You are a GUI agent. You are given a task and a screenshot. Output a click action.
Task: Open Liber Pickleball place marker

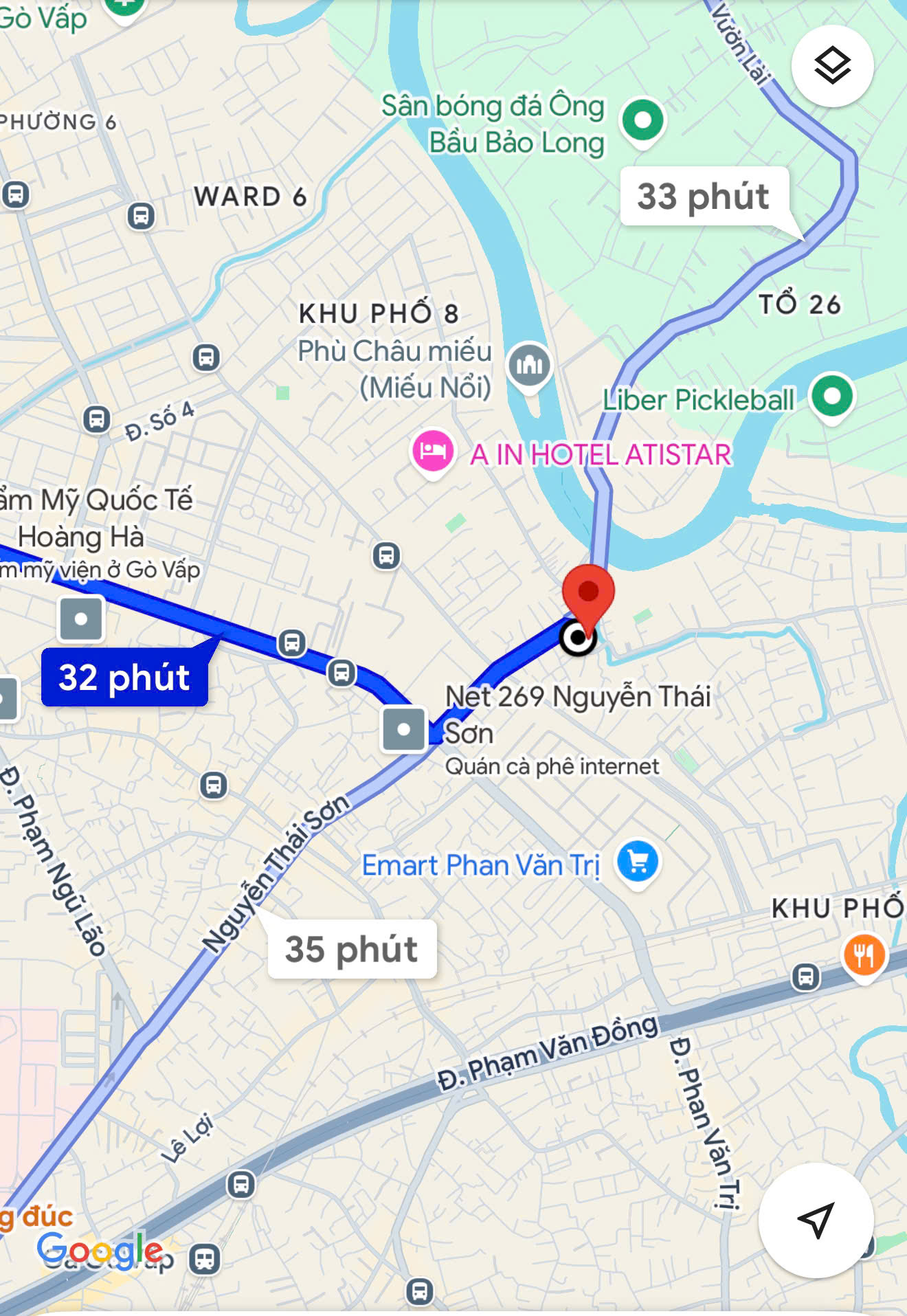(x=831, y=397)
